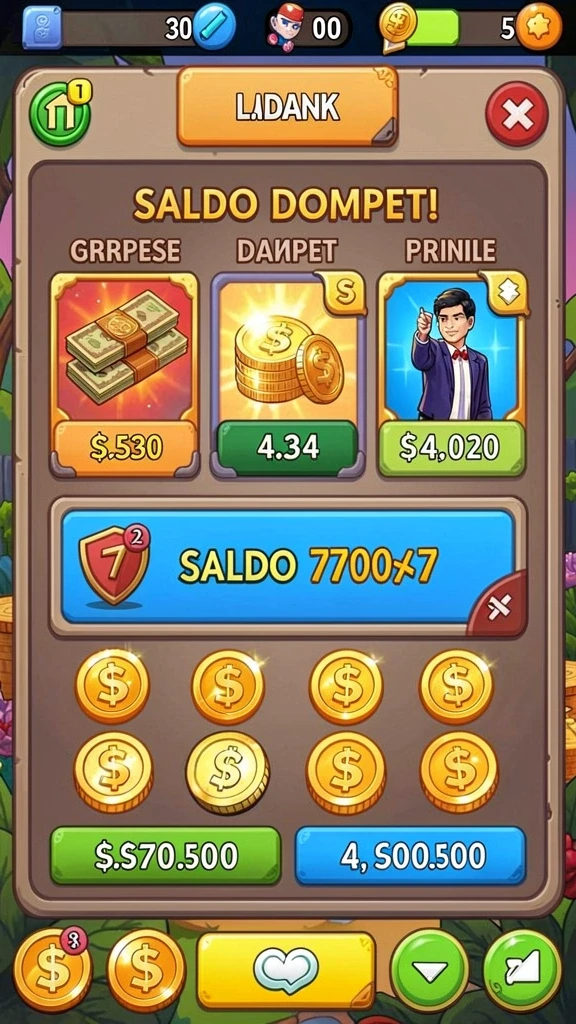
Task: Tap the green $.S70.500 button
Action: (x=166, y=856)
